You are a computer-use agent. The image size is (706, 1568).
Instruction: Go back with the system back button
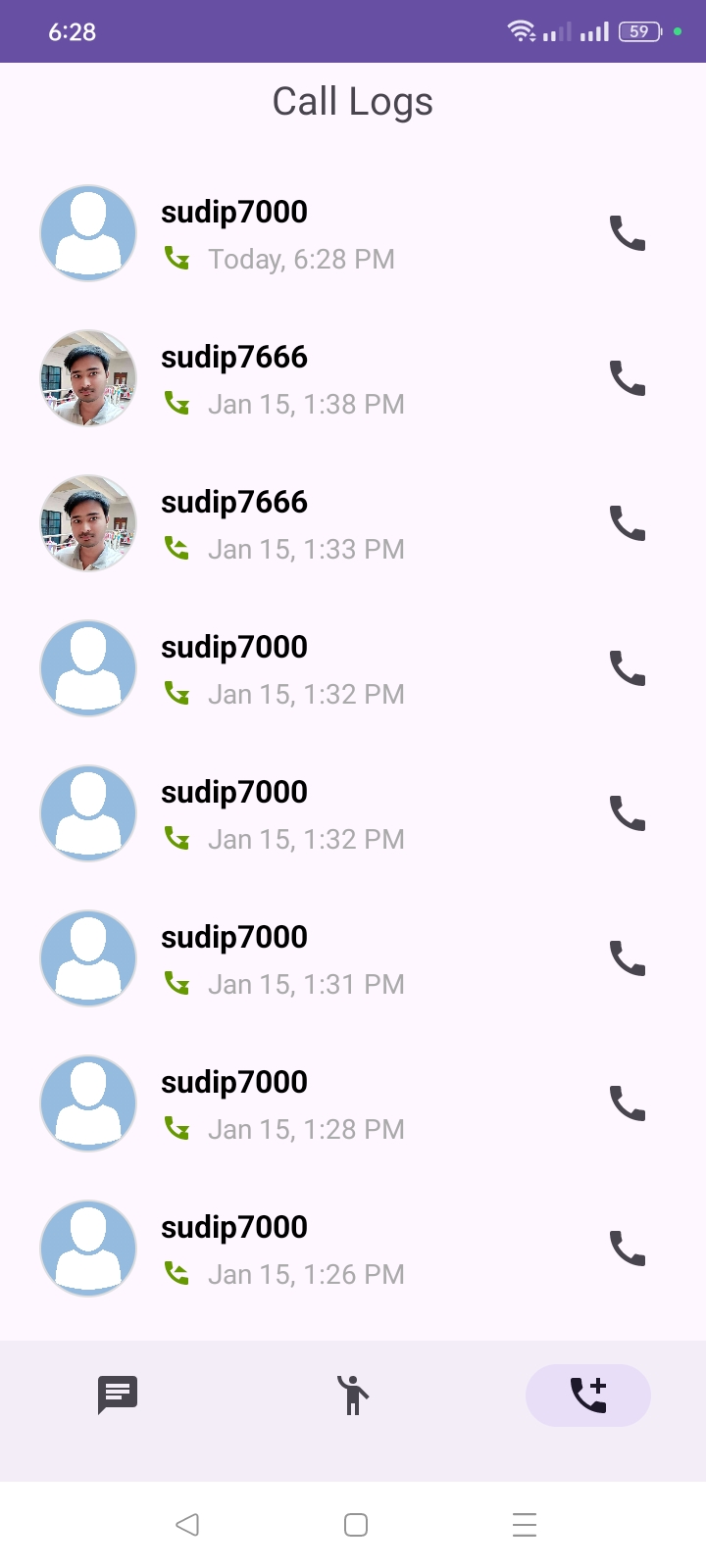(187, 1525)
